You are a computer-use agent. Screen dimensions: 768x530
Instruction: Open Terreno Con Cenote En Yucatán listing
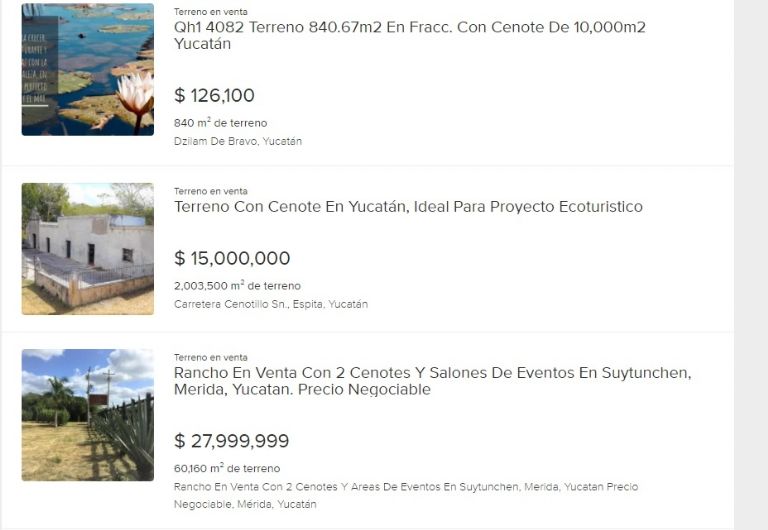pos(408,207)
